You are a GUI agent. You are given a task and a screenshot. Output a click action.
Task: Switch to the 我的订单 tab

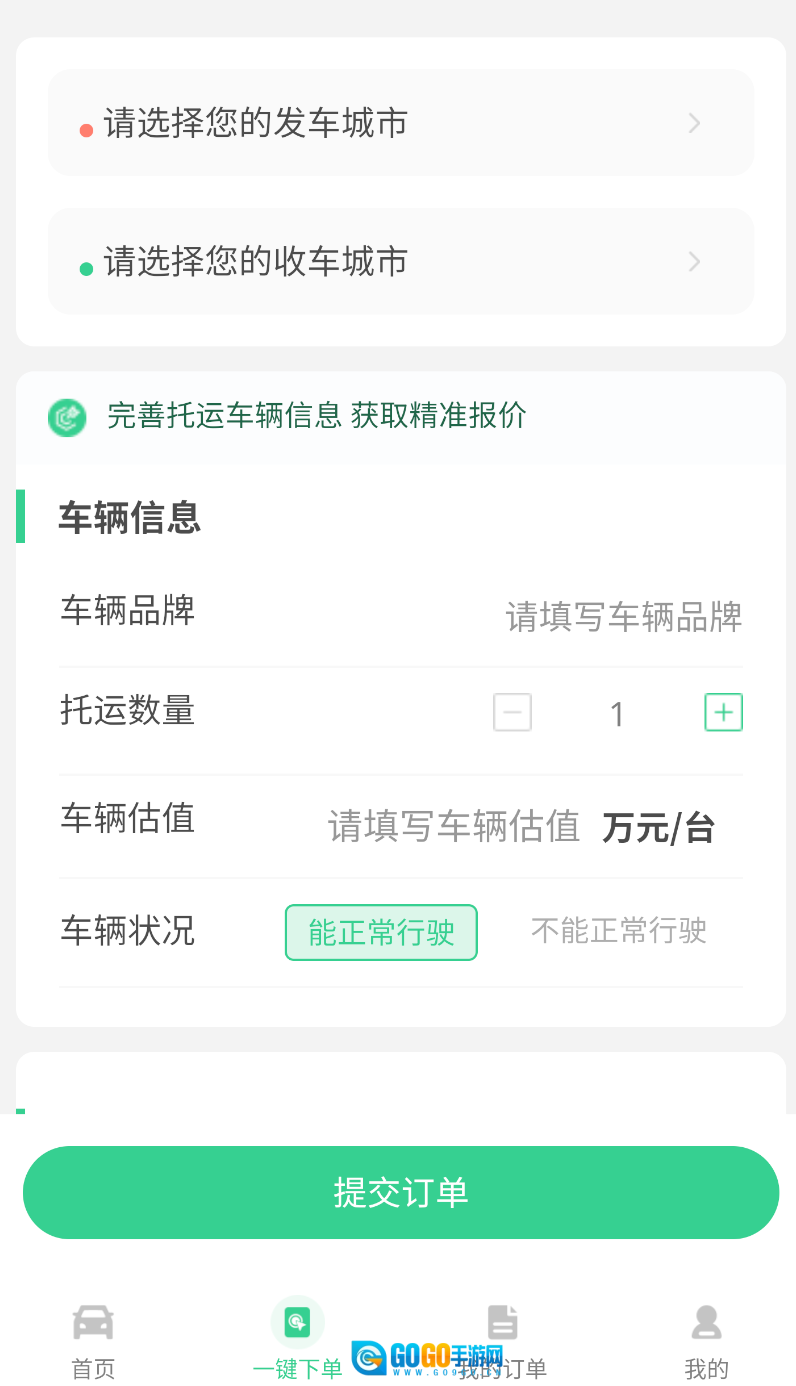coord(502,1340)
